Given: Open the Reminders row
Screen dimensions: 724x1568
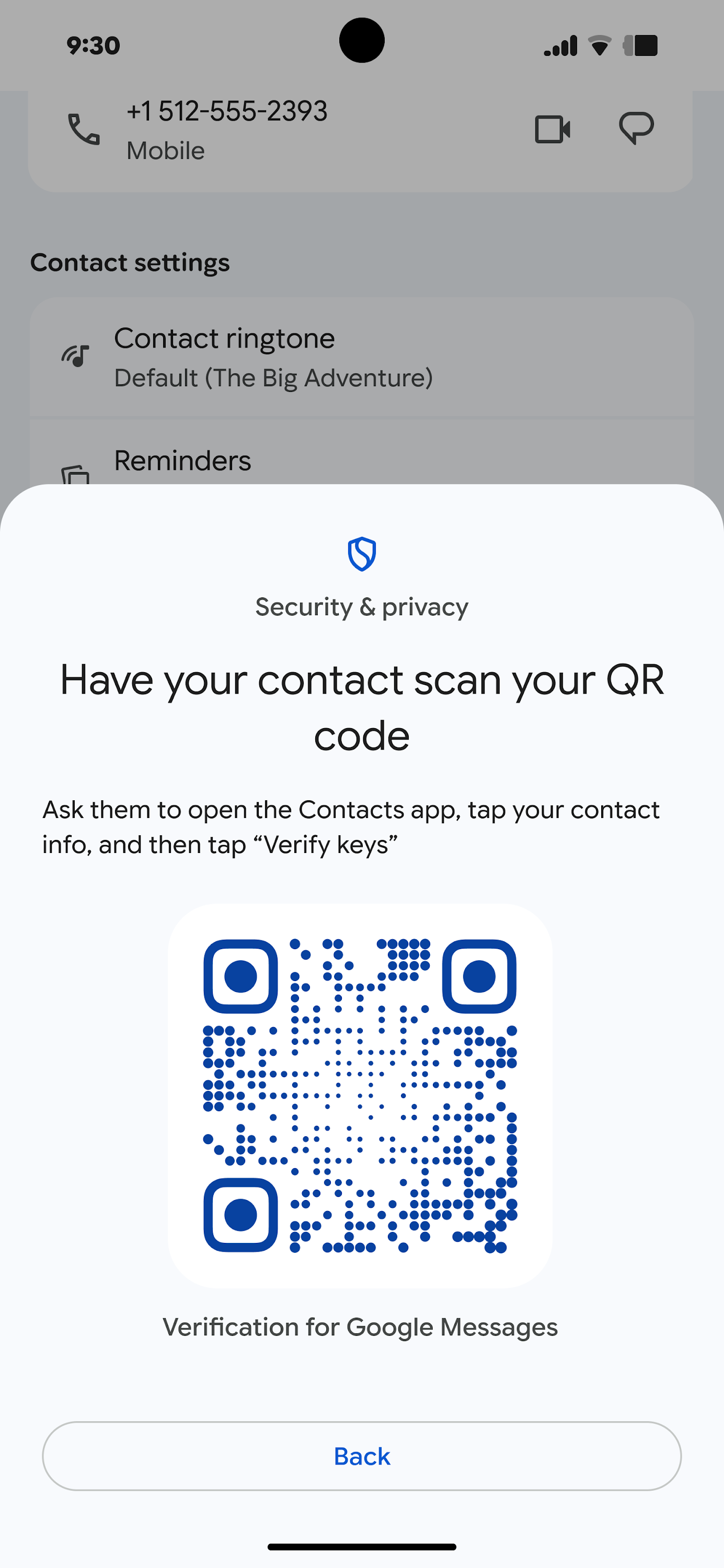Looking at the screenshot, I should 362,461.
